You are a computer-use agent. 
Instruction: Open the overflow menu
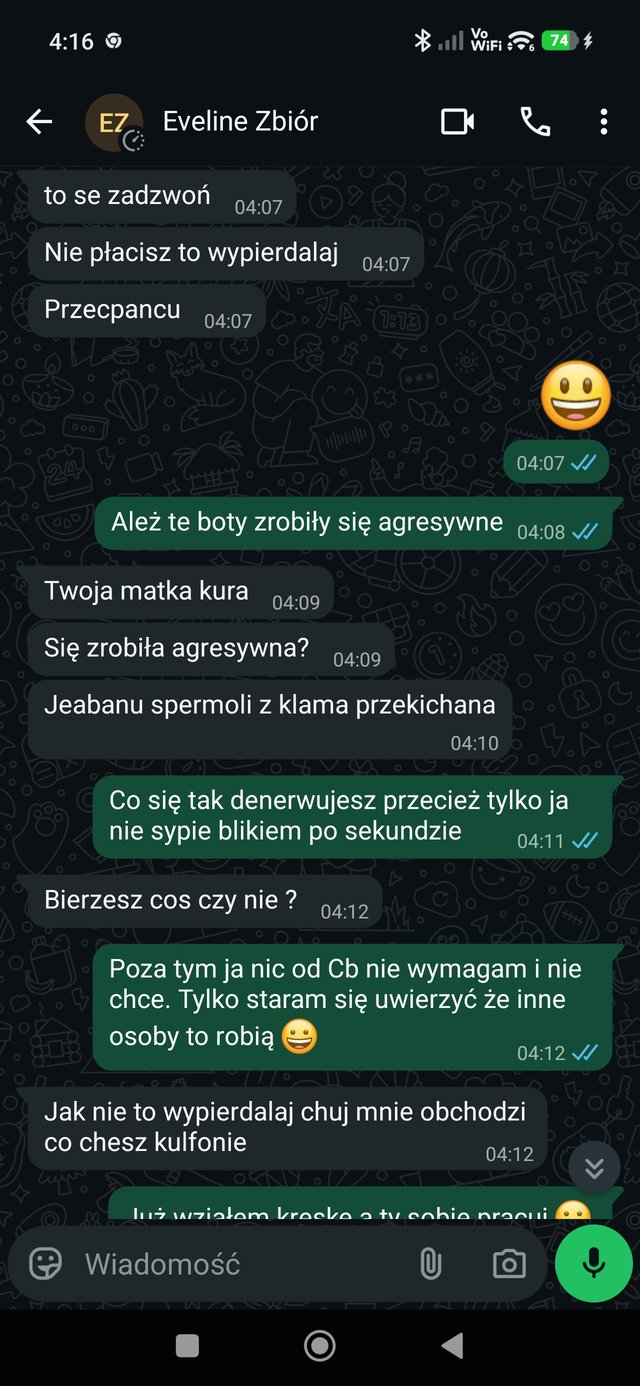coord(603,122)
